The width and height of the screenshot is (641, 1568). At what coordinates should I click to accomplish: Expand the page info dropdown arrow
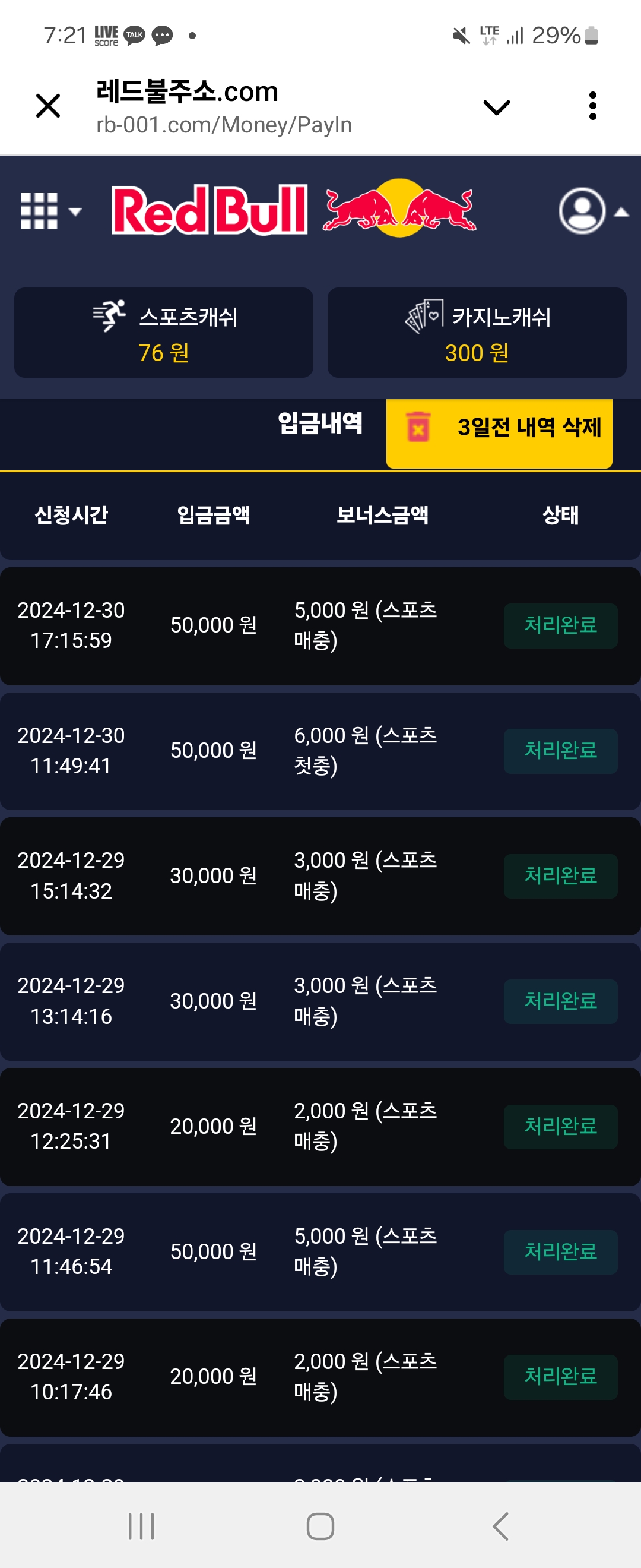tap(496, 108)
